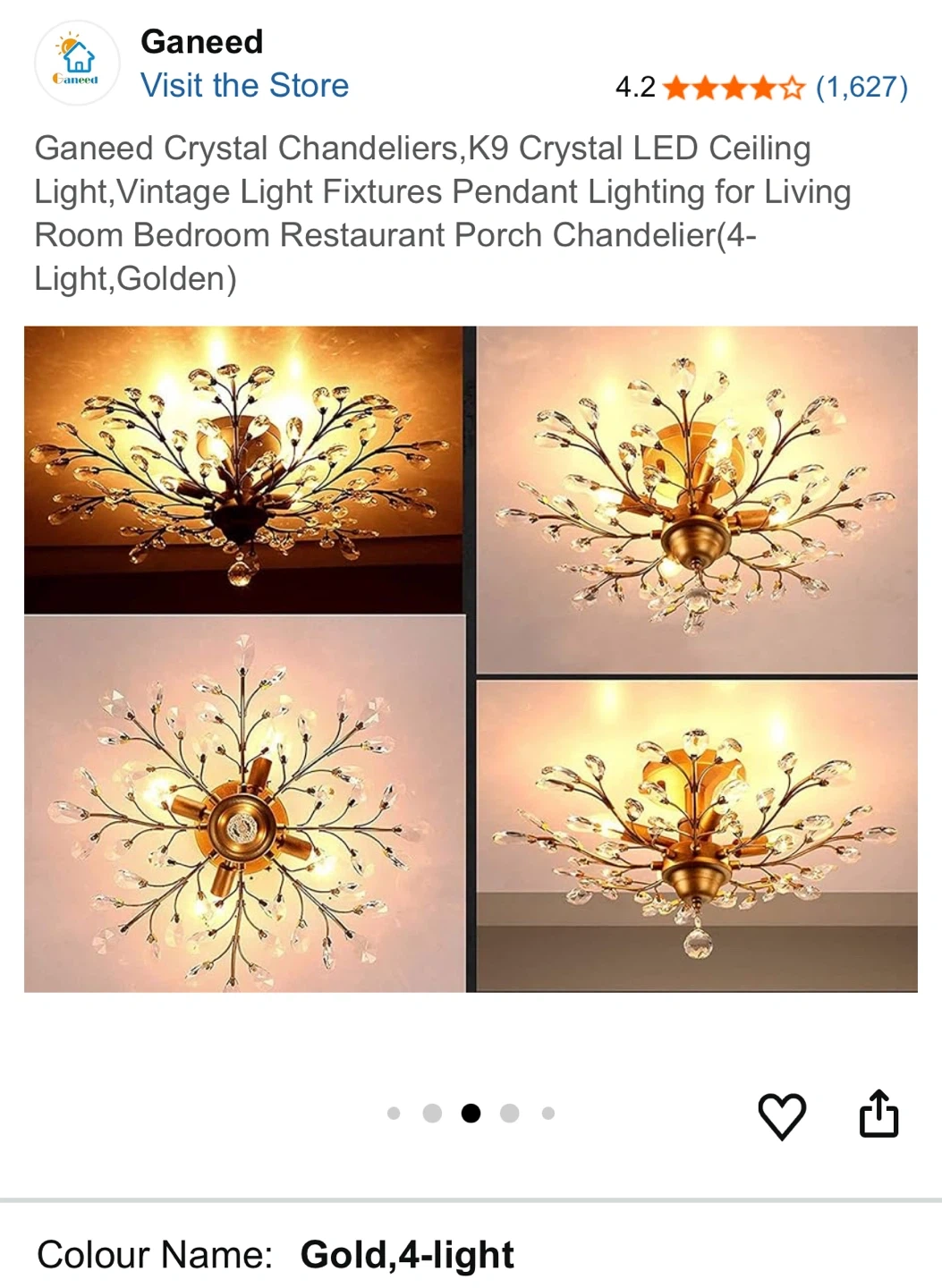Open the Visit the Store link
The width and height of the screenshot is (942, 1288).
tap(244, 86)
